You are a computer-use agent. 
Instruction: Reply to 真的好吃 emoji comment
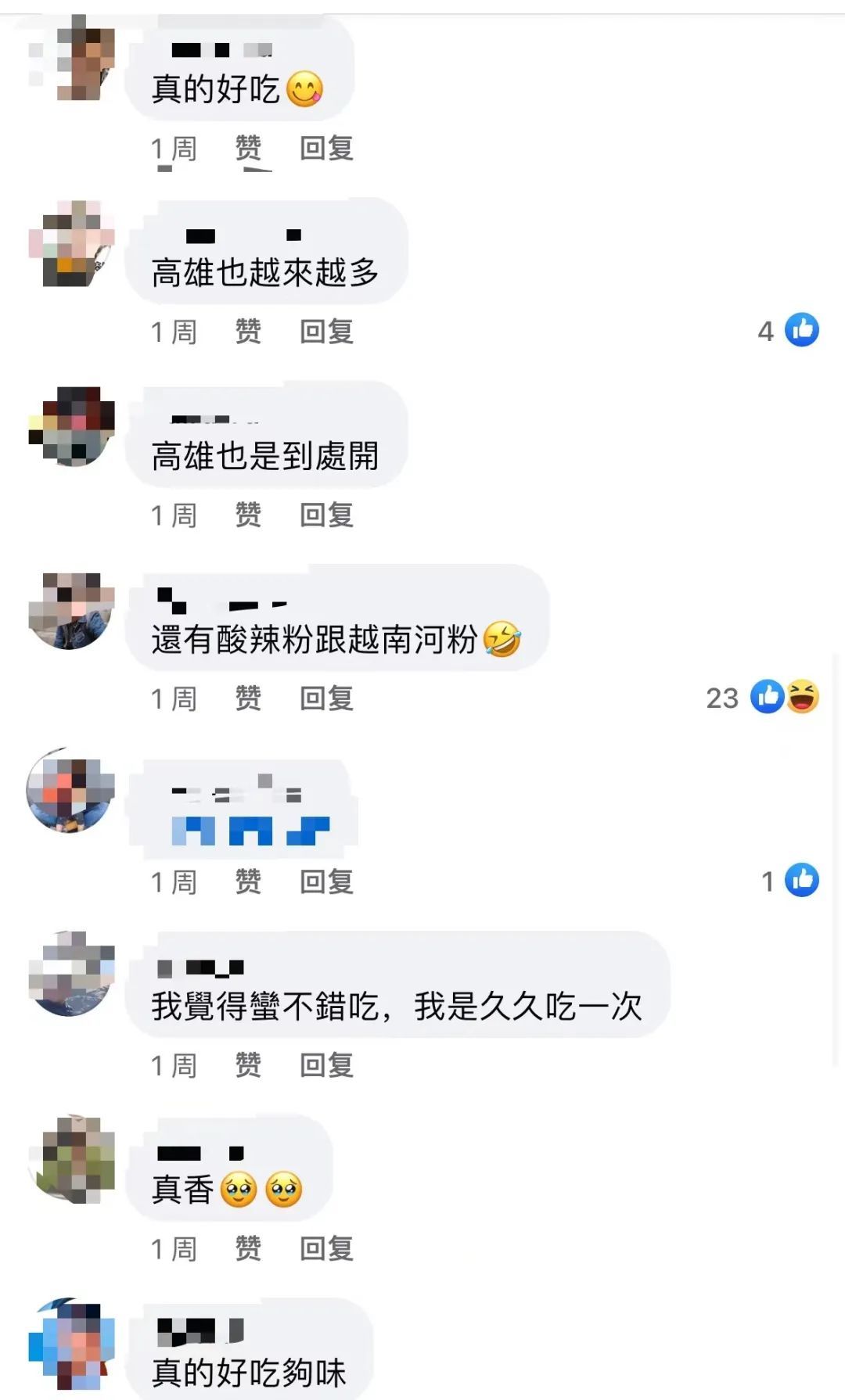(x=326, y=148)
